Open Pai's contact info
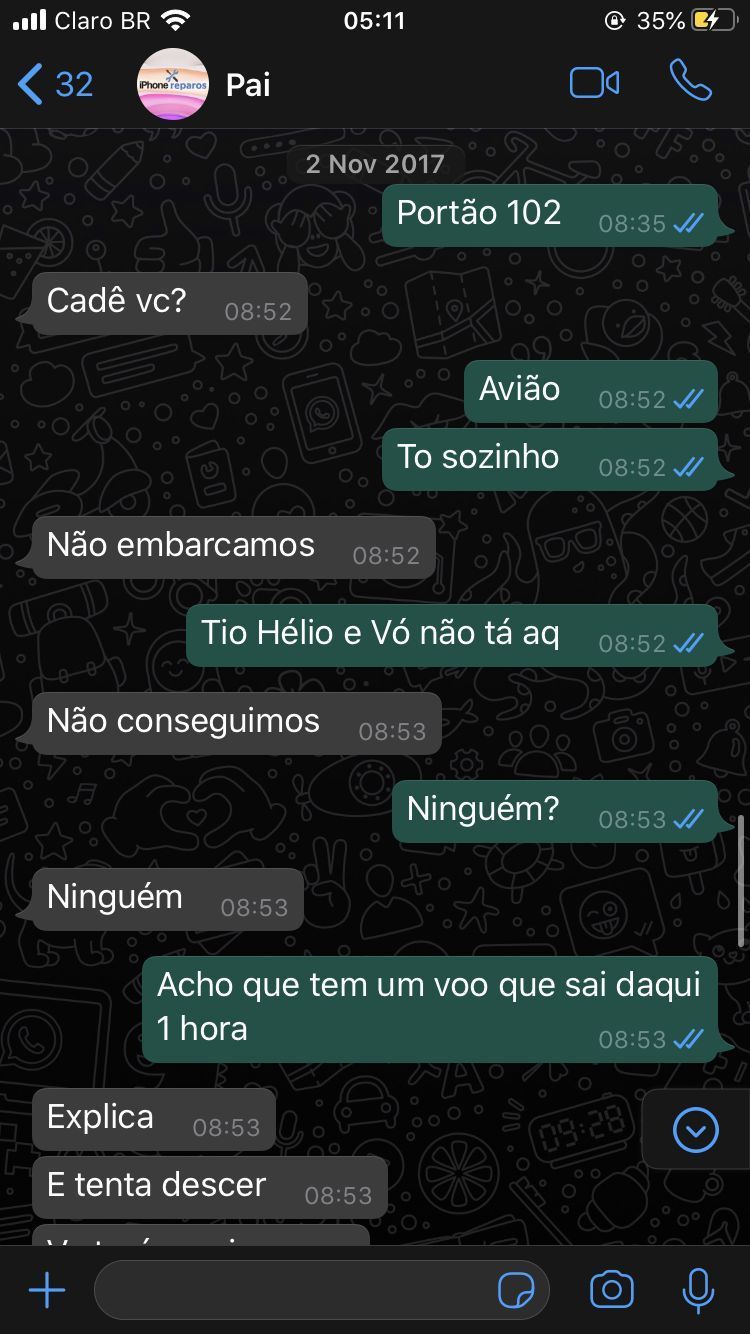This screenshot has width=750, height=1334. [247, 85]
